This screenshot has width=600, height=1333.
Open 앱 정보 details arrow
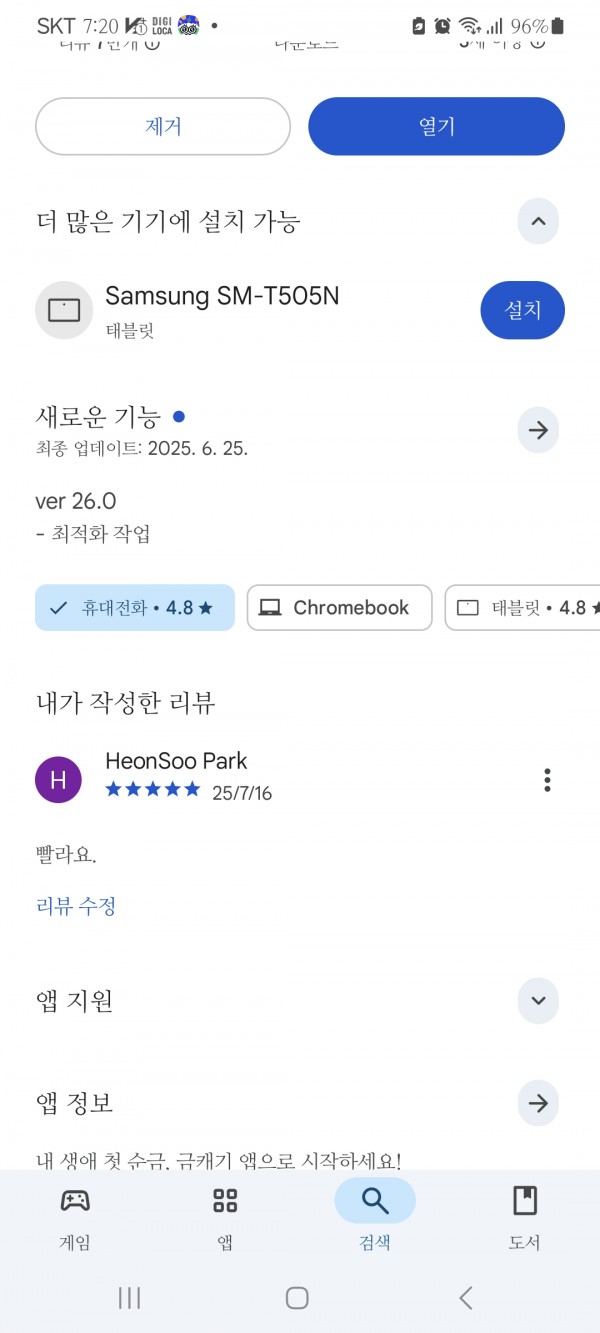[x=538, y=1104]
